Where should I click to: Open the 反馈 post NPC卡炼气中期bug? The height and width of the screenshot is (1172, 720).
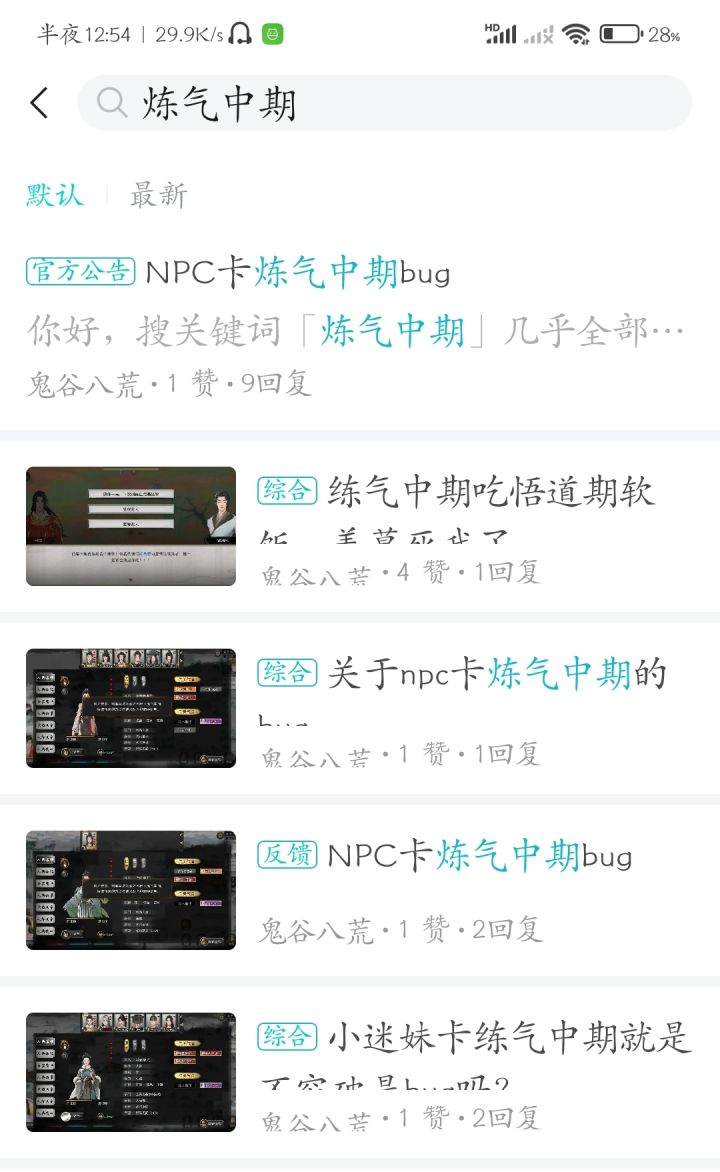[360, 890]
